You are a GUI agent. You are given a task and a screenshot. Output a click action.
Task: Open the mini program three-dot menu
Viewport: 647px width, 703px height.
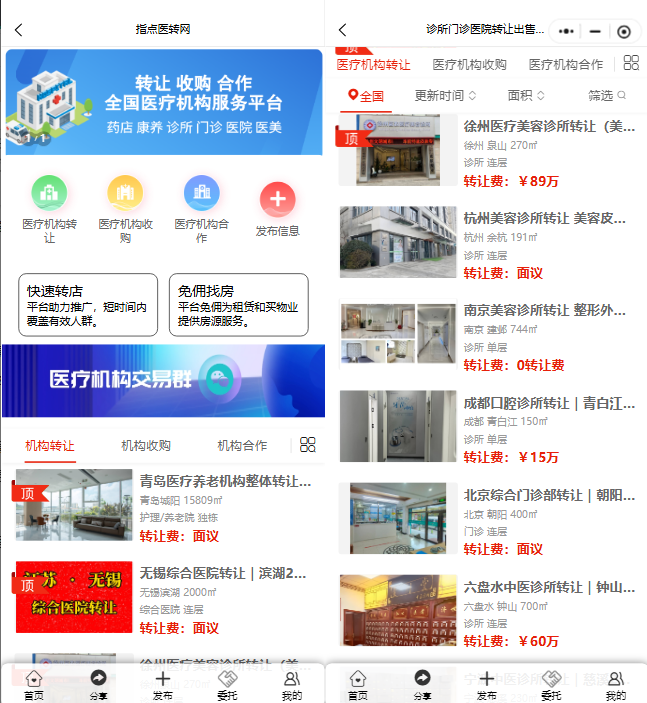click(x=566, y=31)
